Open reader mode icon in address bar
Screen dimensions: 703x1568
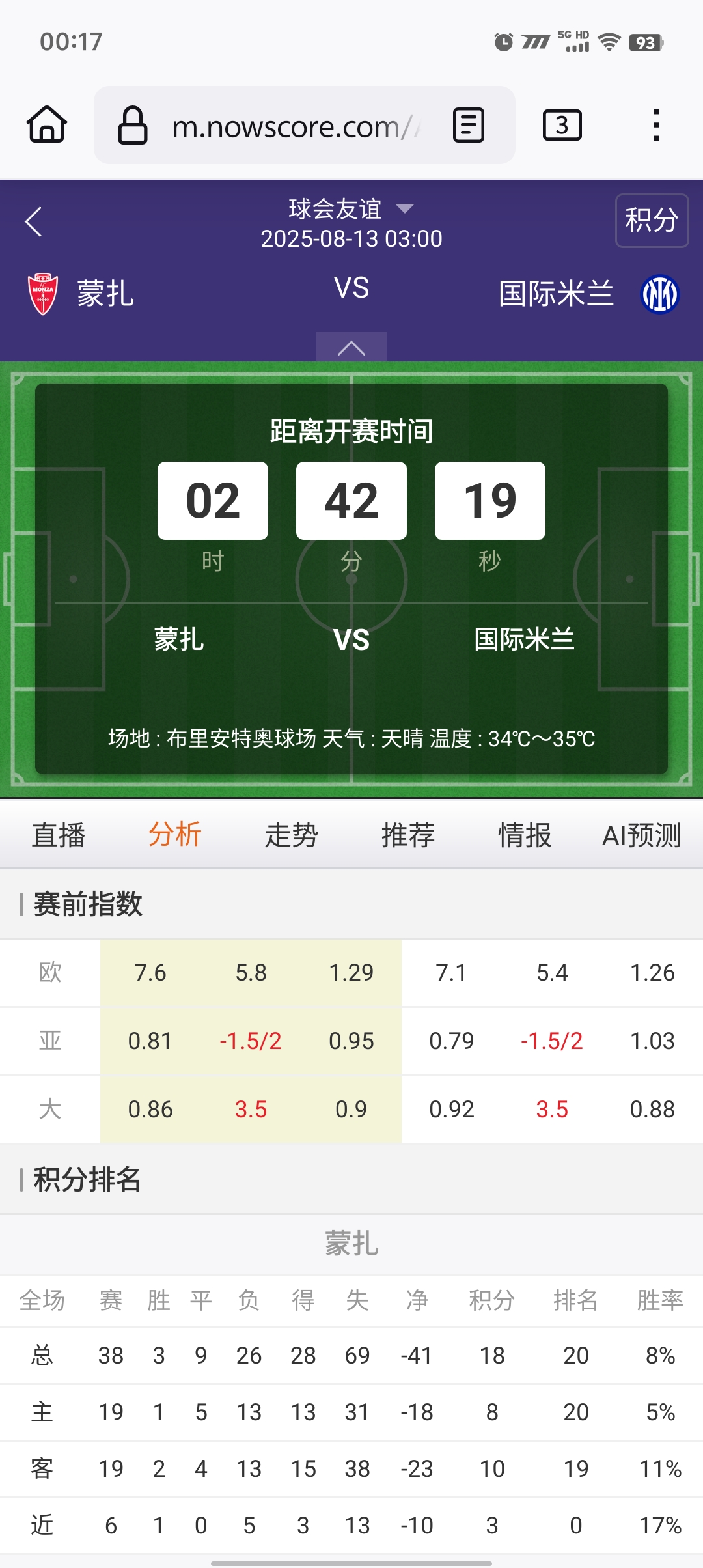[469, 125]
